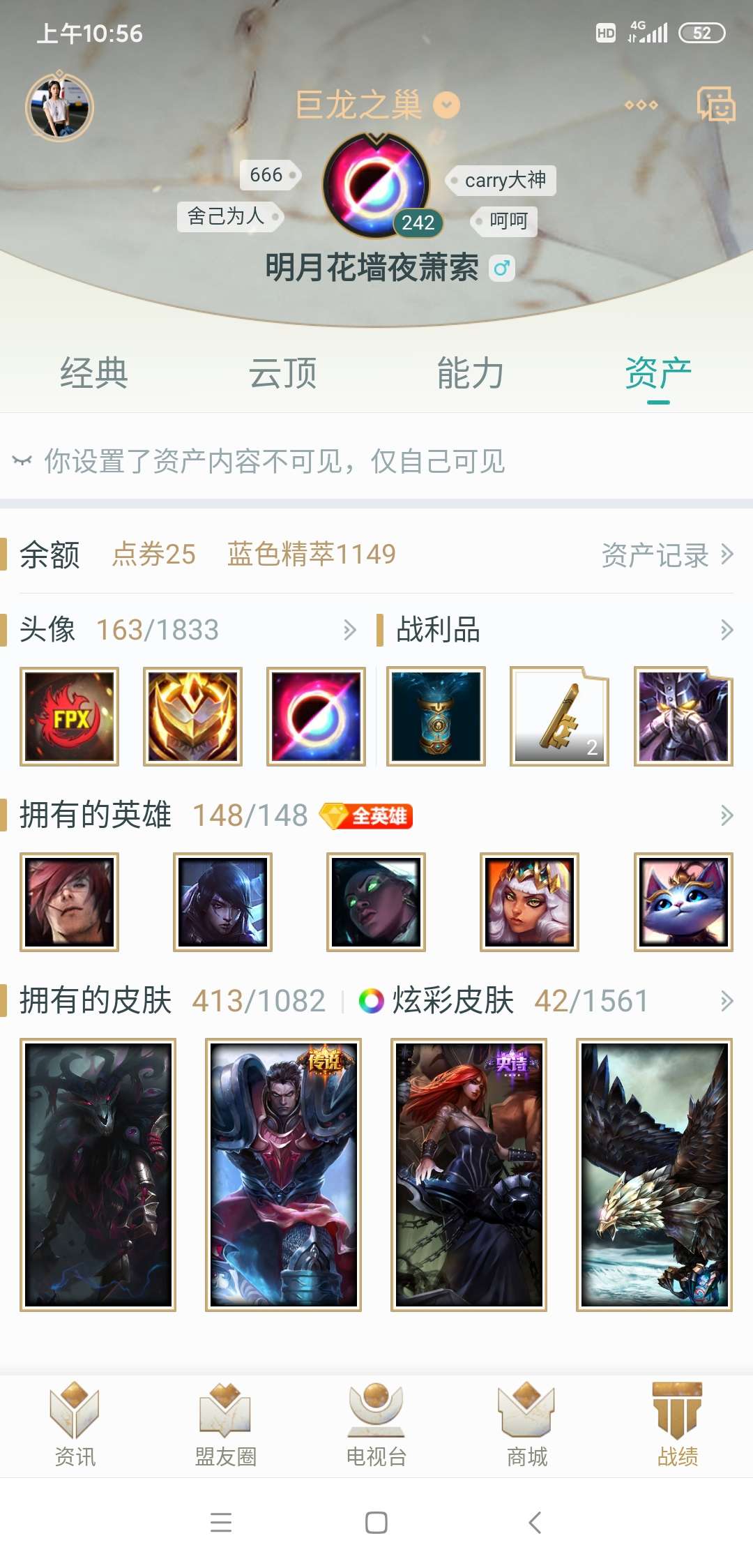Go to the 资讯 news tab

click(75, 1424)
